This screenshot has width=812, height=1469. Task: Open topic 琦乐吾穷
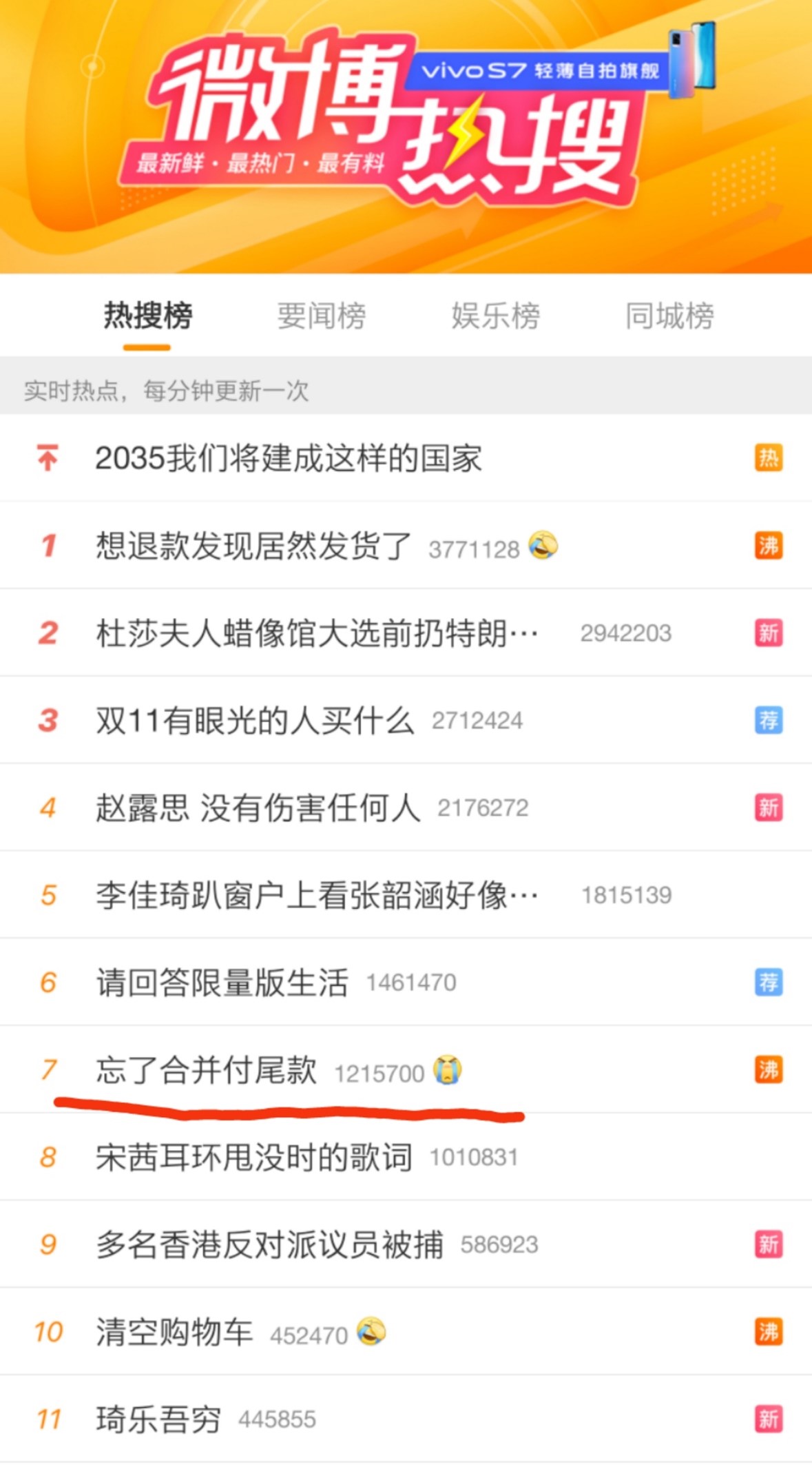[158, 1419]
